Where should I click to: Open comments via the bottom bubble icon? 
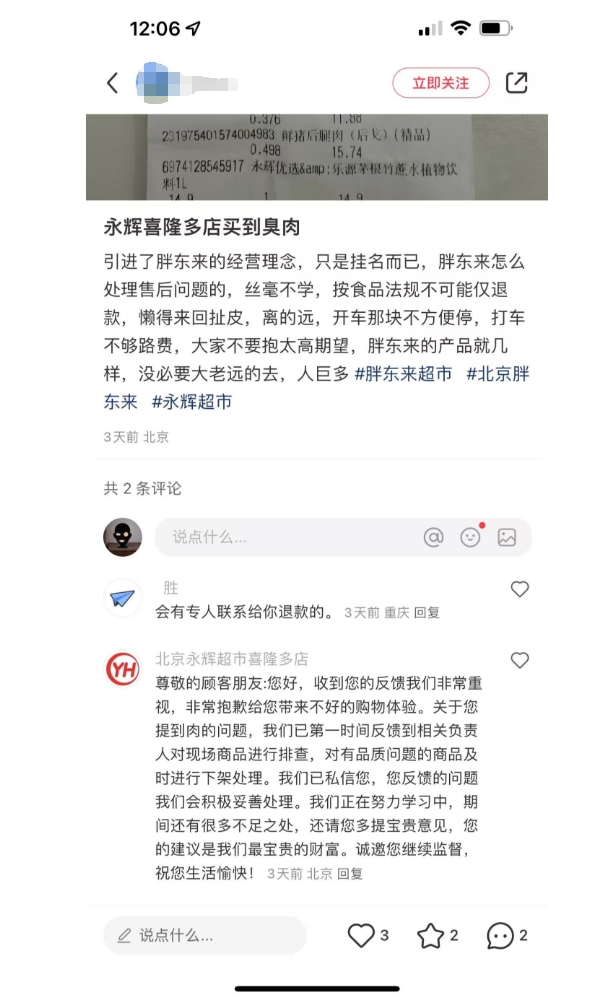pyautogui.click(x=499, y=936)
